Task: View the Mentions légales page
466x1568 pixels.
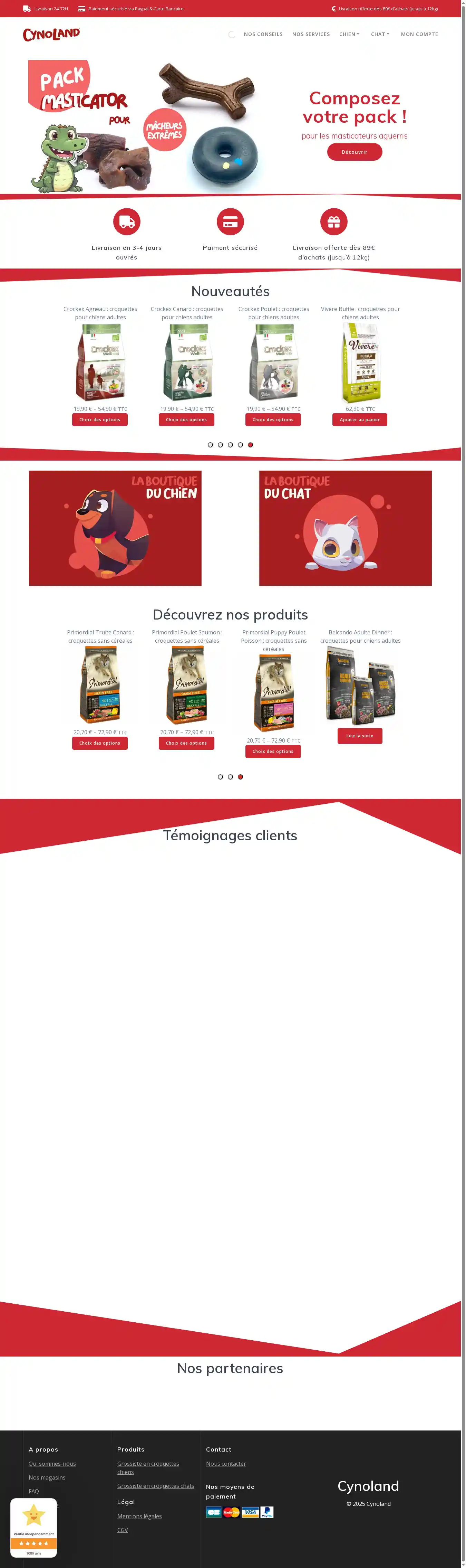Action: tap(139, 1516)
